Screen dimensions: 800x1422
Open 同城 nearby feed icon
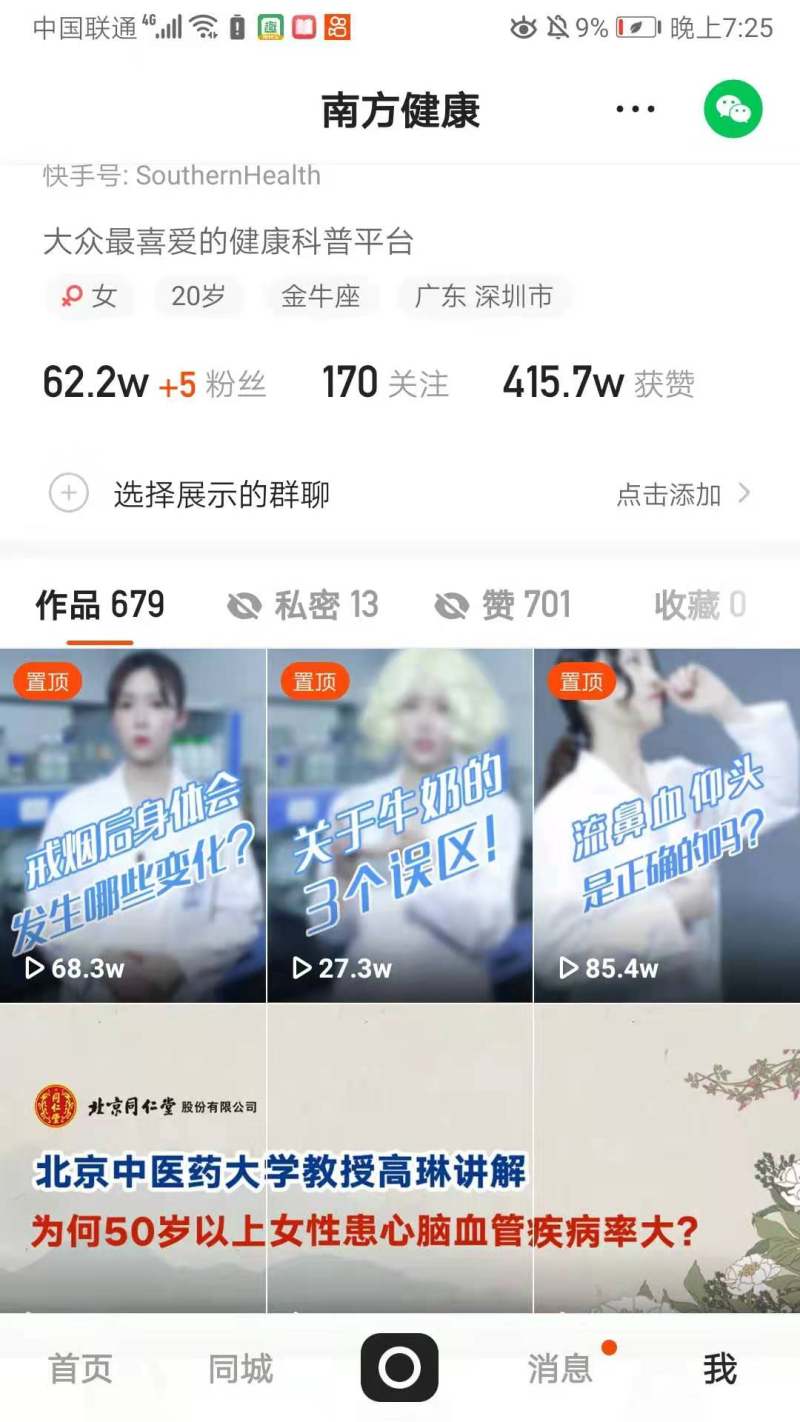(238, 1369)
